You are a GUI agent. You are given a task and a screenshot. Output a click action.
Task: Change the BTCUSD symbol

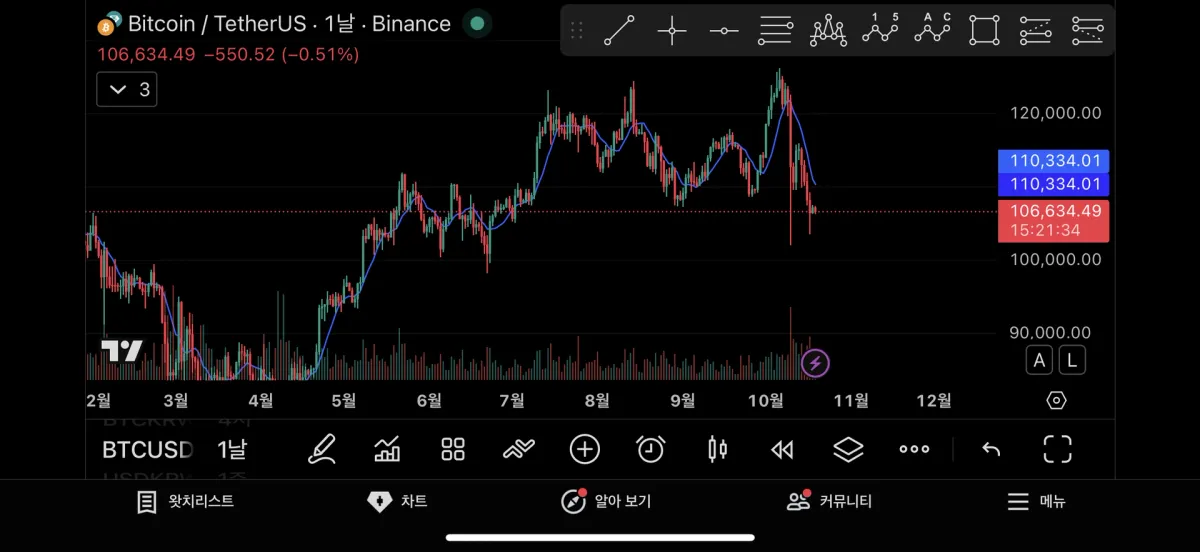(147, 450)
